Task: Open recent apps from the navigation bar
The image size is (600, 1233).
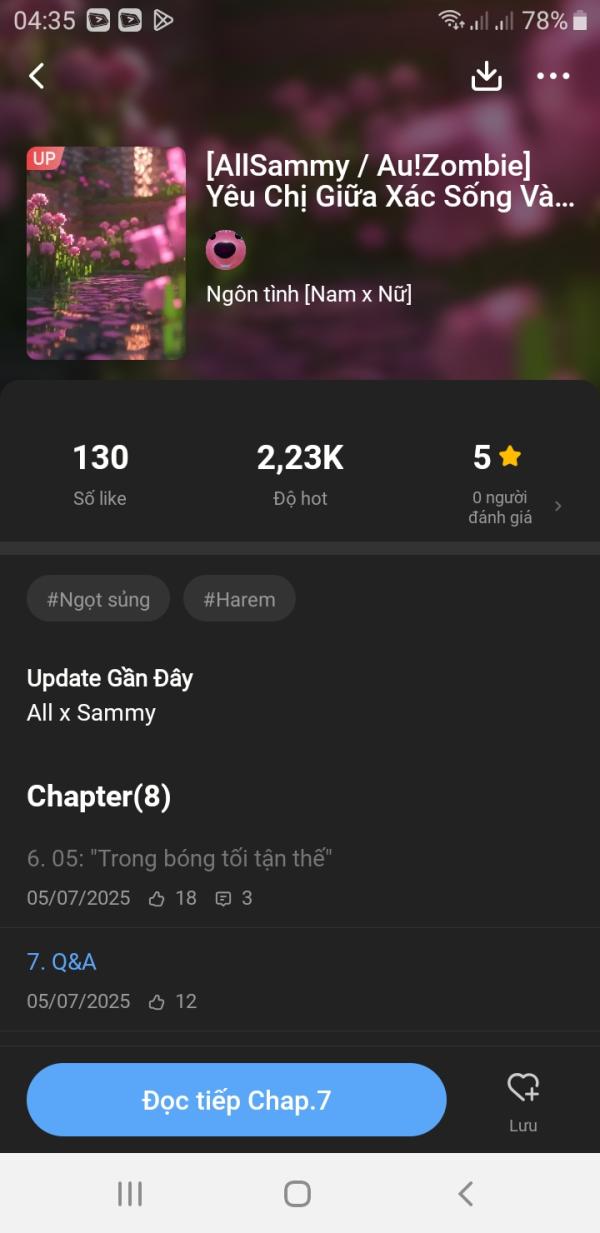Action: [x=130, y=1193]
